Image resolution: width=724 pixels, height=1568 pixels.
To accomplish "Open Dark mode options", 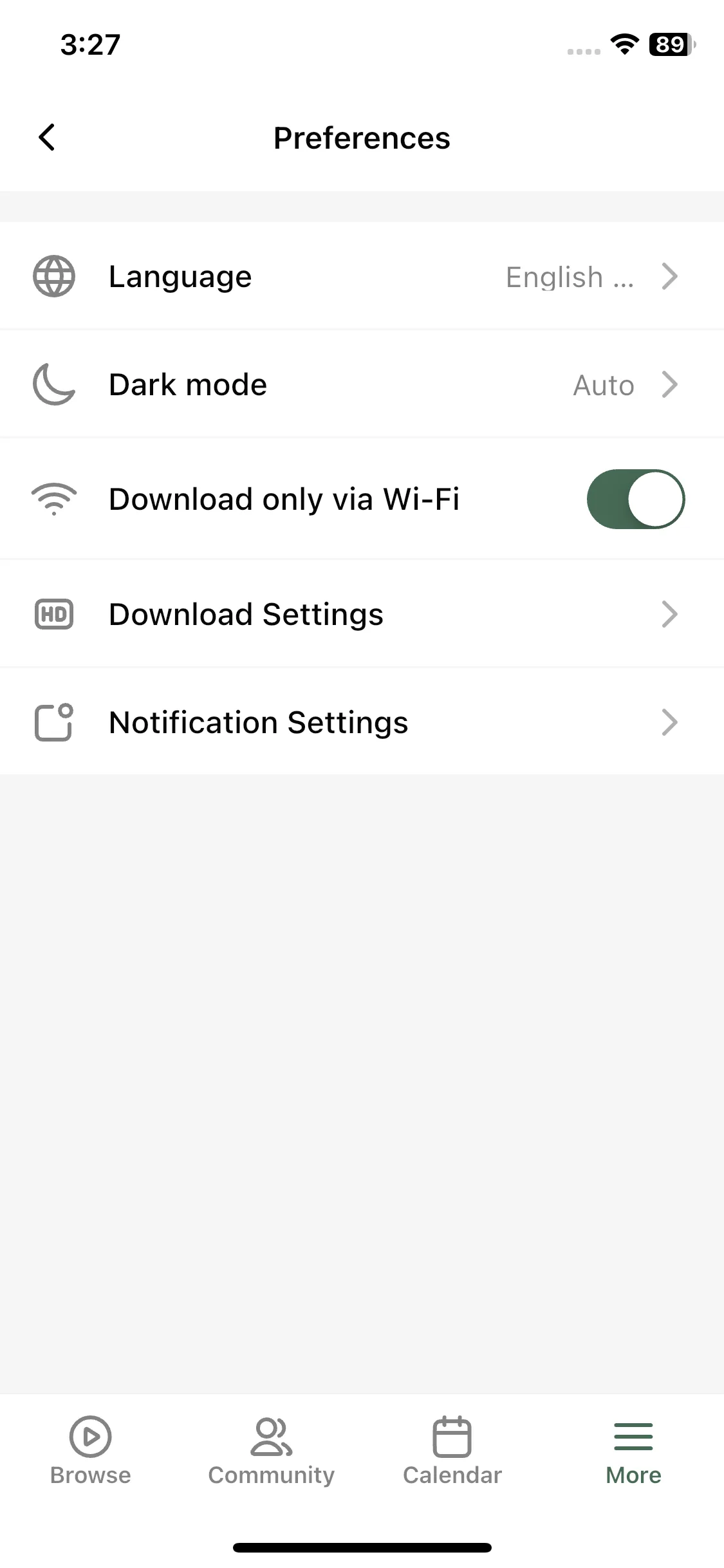I will click(360, 385).
